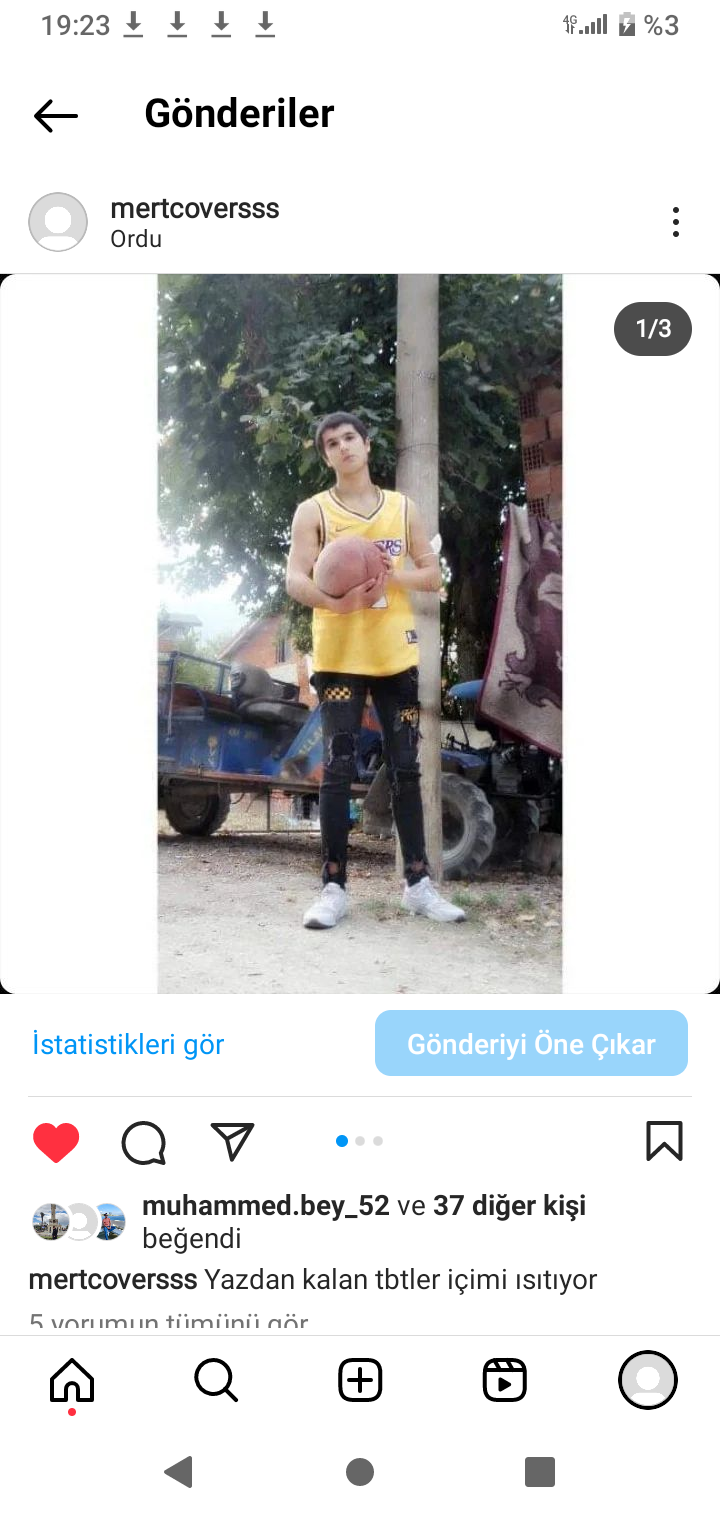Viewport: 720px width, 1520px height.
Task: Save the post with the bookmark icon
Action: 664,1141
